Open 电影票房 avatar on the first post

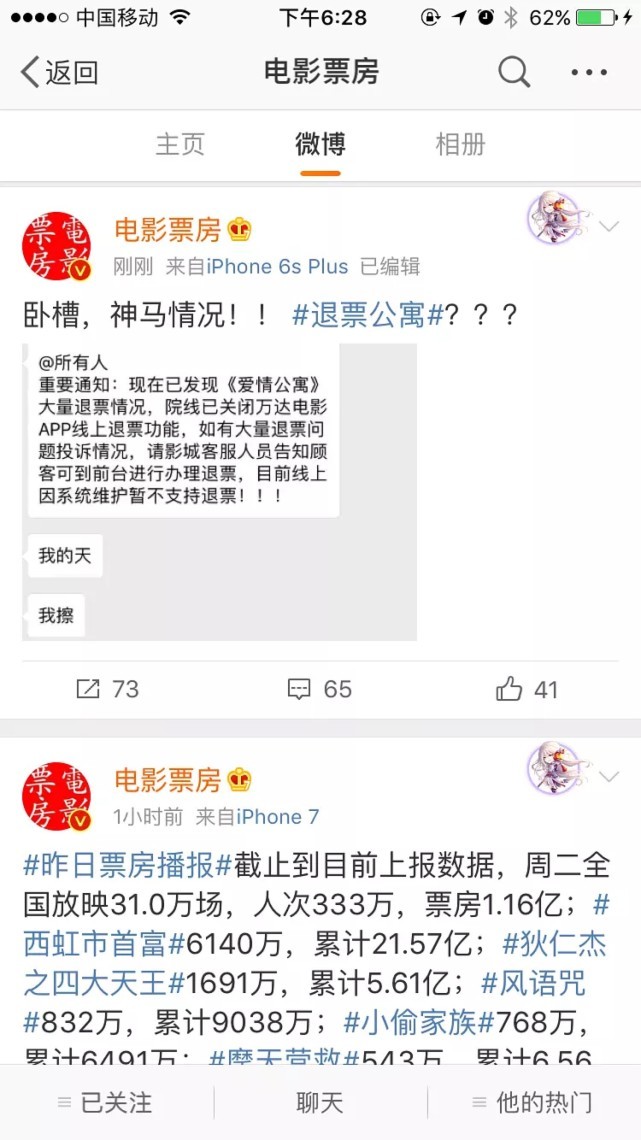[x=55, y=246]
